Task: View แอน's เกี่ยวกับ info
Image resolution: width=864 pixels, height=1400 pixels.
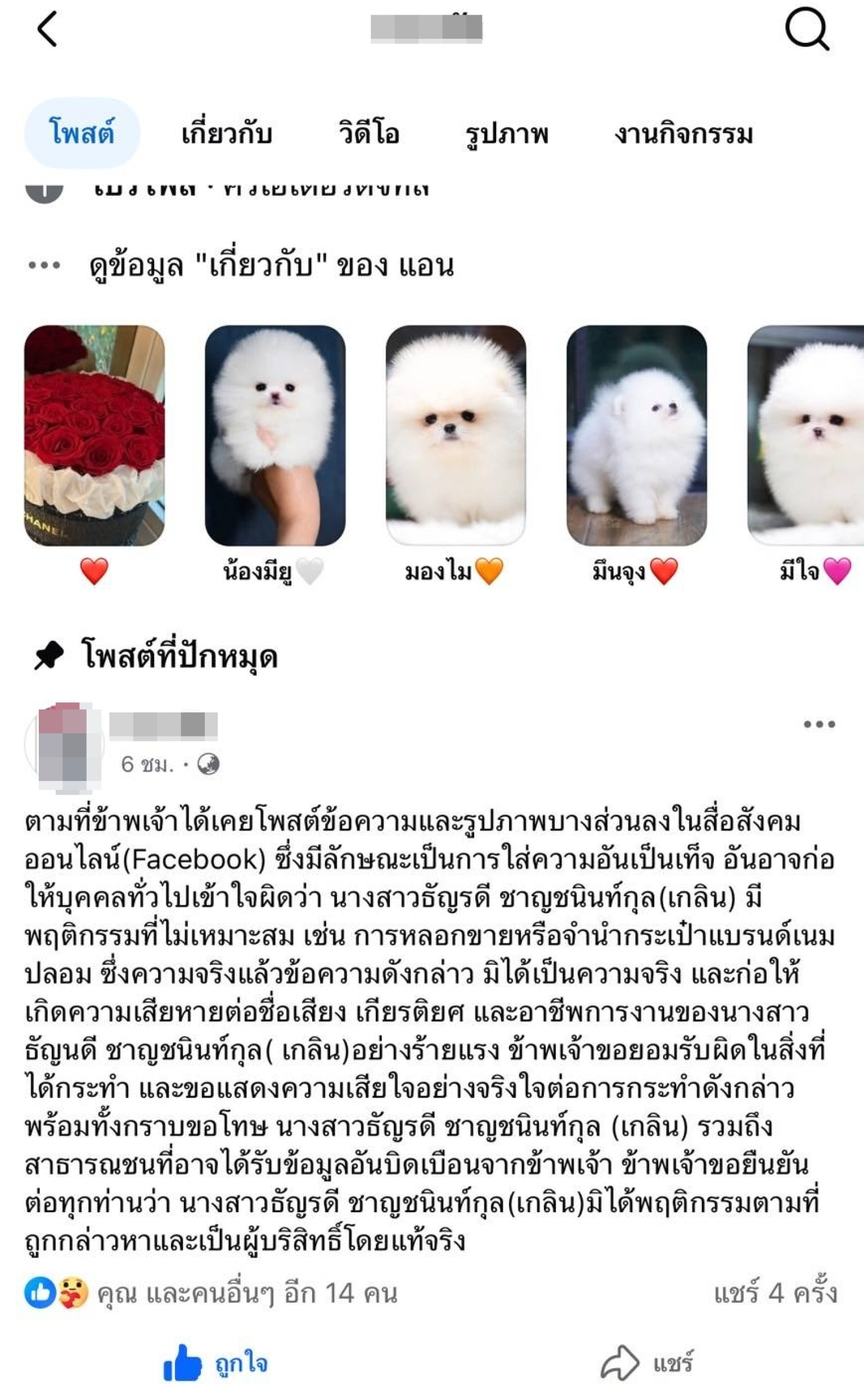Action: coord(272,265)
